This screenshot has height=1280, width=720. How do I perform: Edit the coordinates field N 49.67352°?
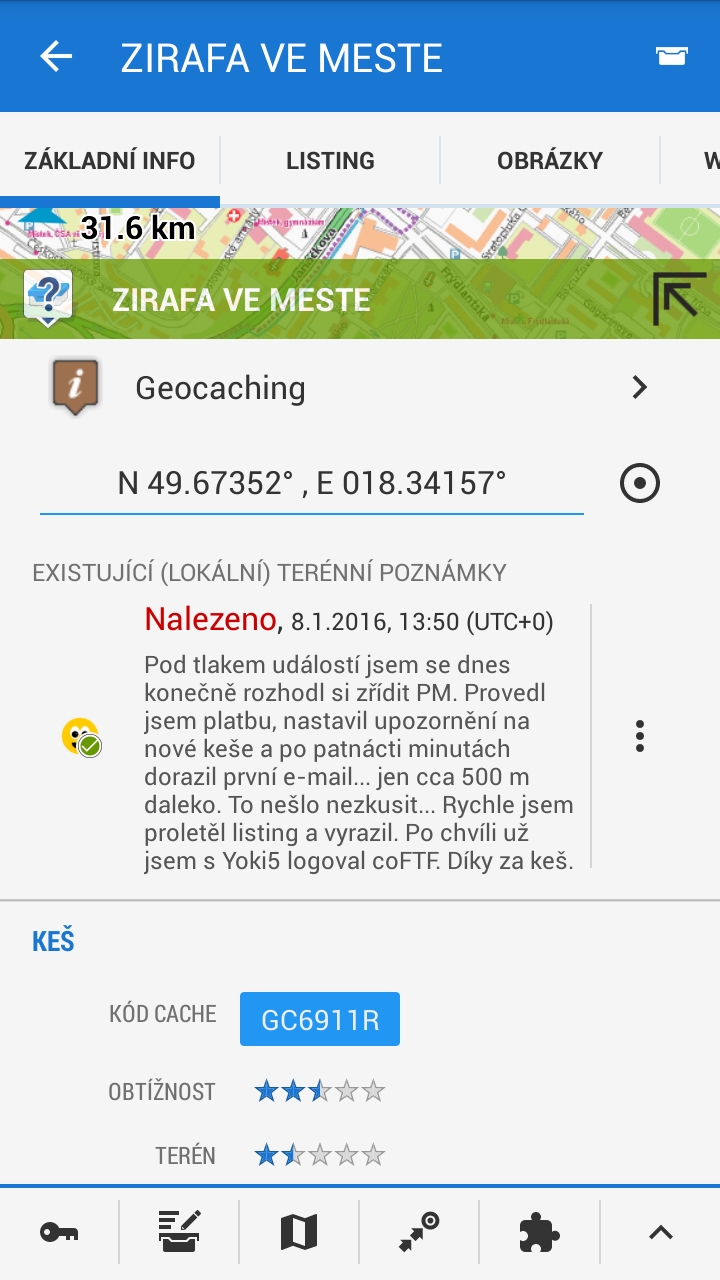point(311,484)
